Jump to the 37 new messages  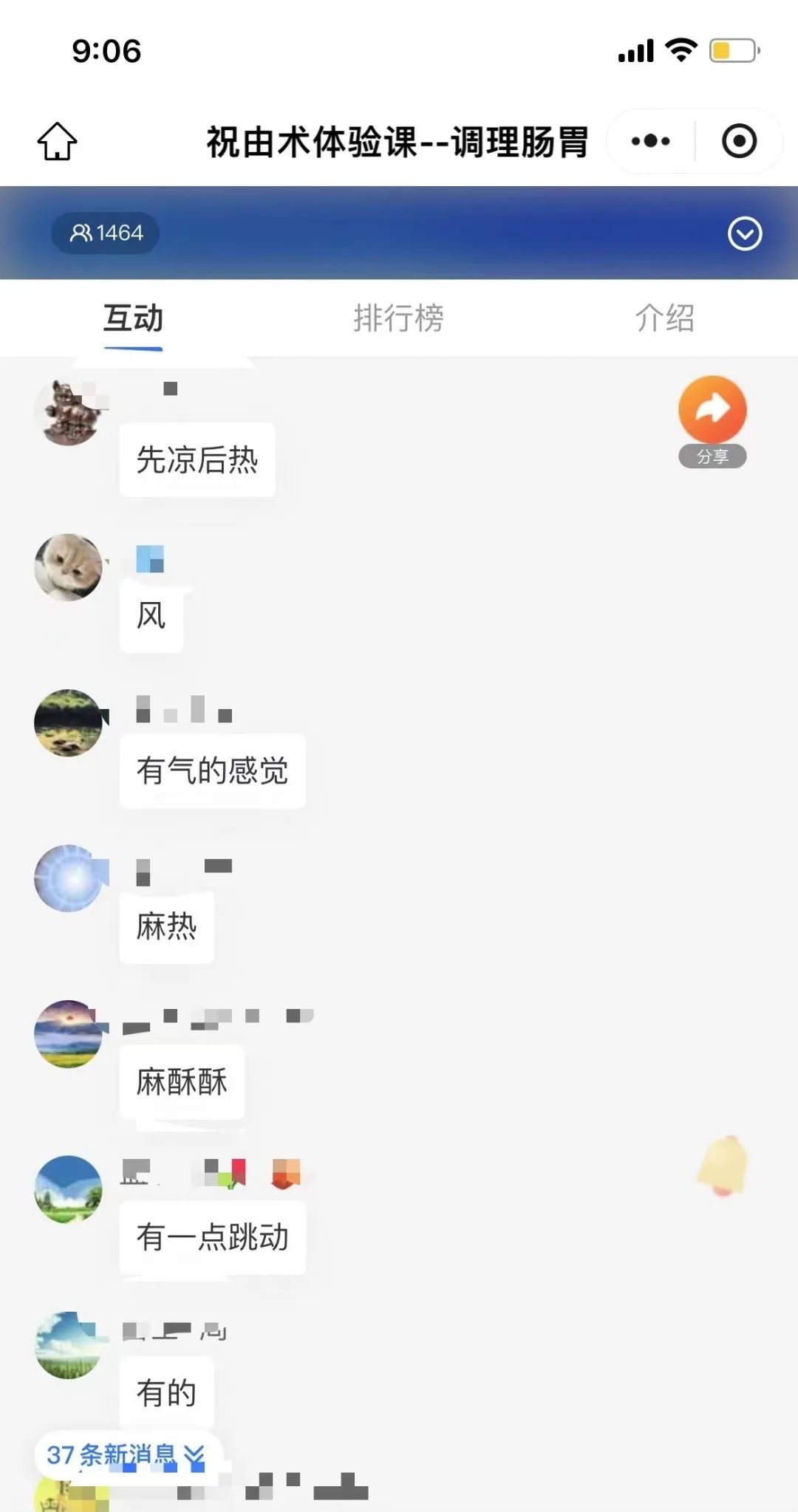pyautogui.click(x=126, y=1455)
